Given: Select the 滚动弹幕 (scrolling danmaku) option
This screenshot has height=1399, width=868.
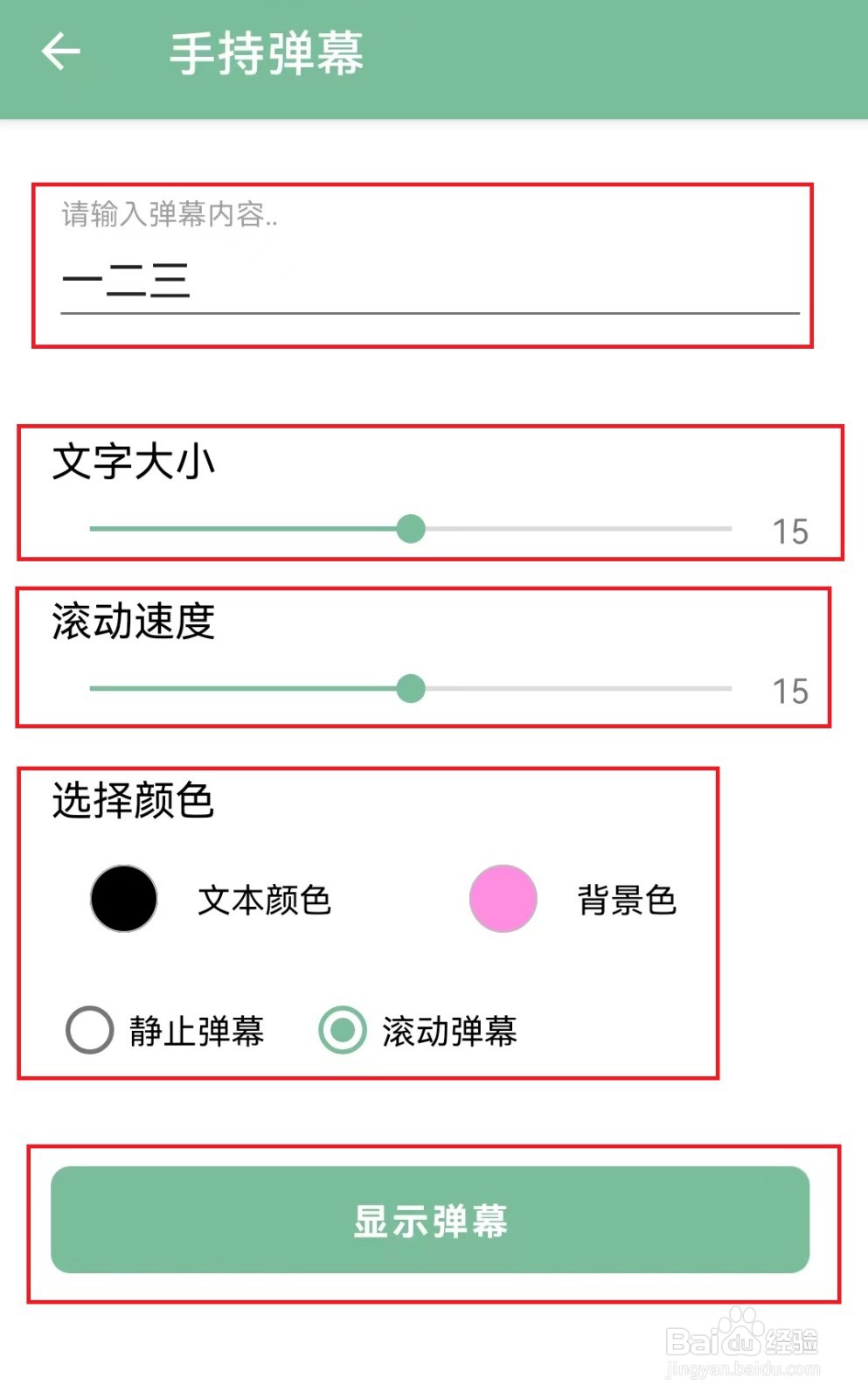Looking at the screenshot, I should tap(341, 1031).
